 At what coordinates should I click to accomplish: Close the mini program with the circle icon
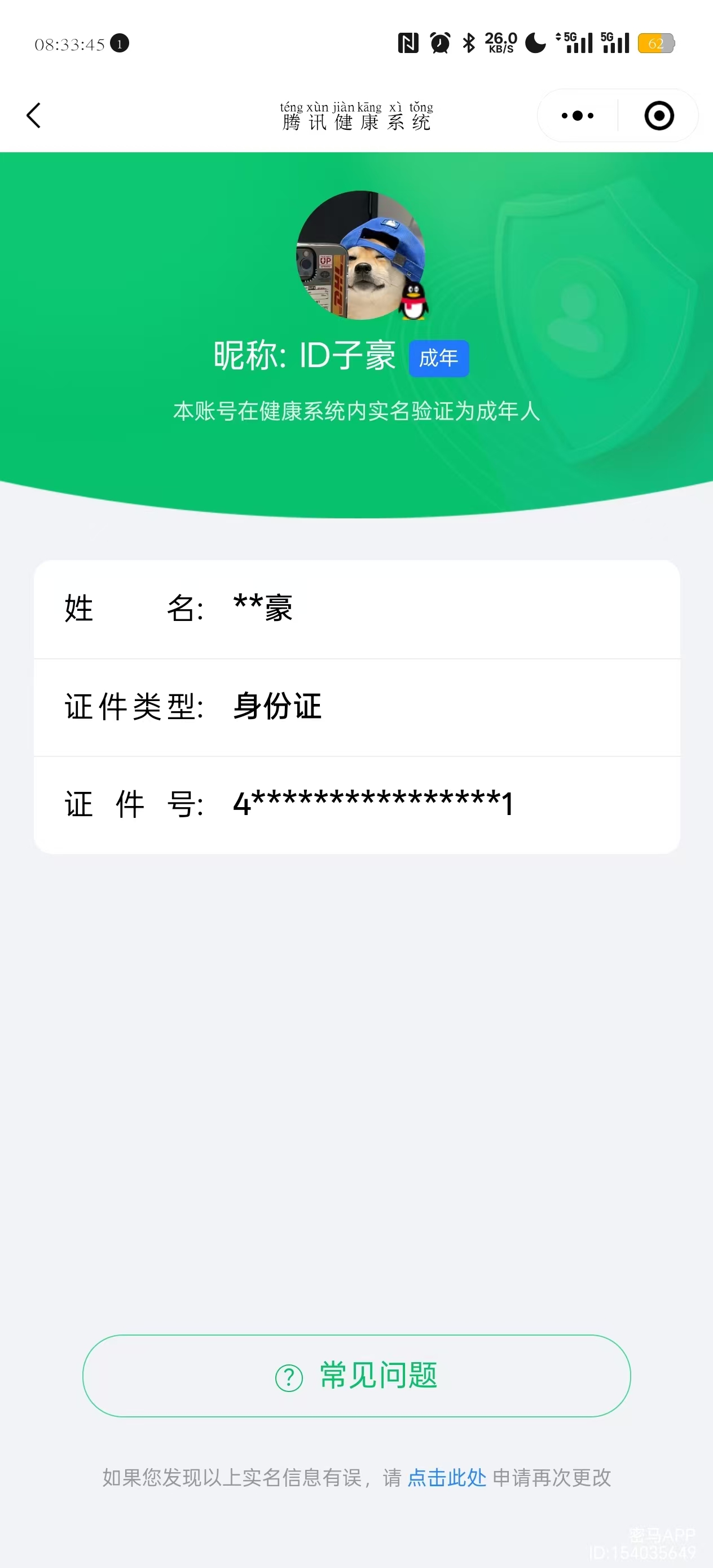[659, 115]
